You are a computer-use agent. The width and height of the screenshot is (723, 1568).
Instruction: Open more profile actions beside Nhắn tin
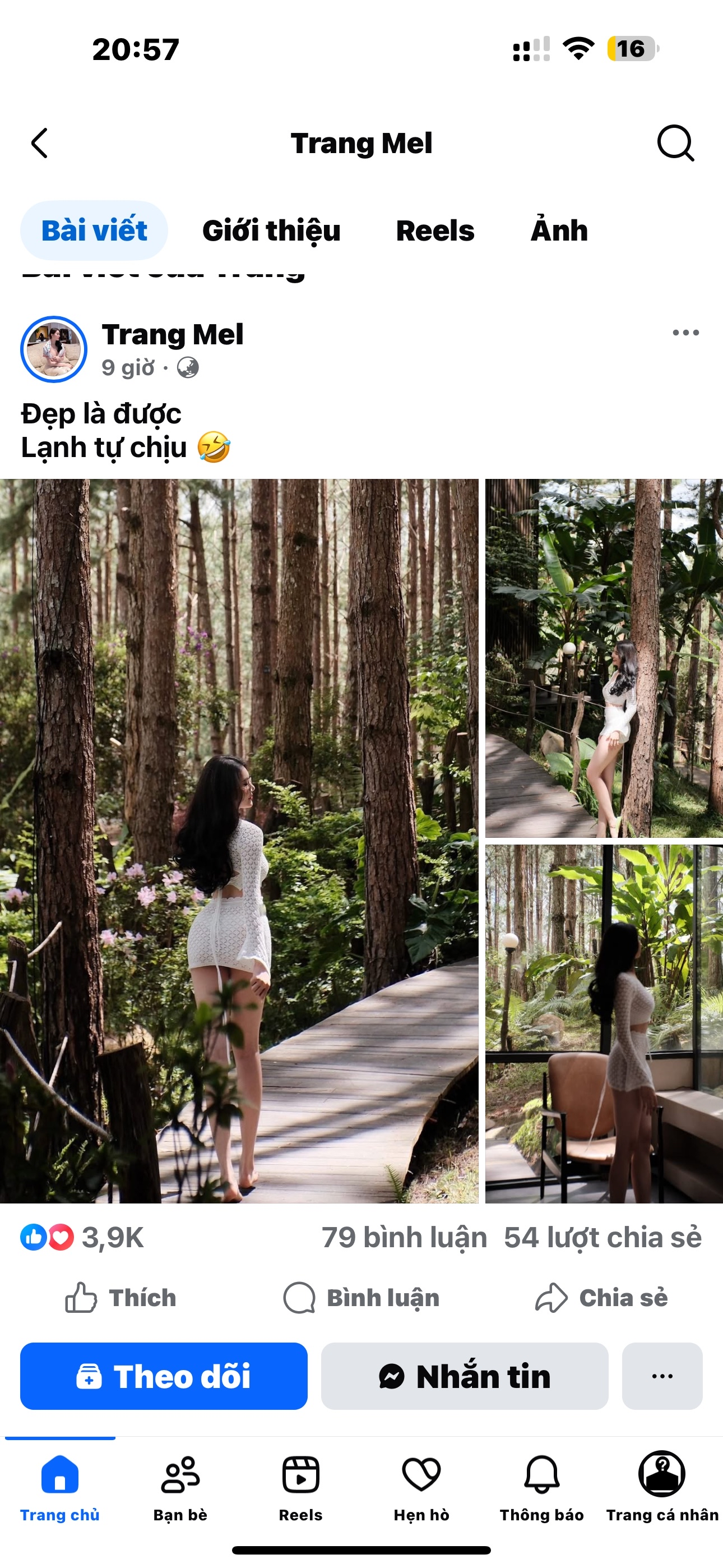[x=661, y=1376]
